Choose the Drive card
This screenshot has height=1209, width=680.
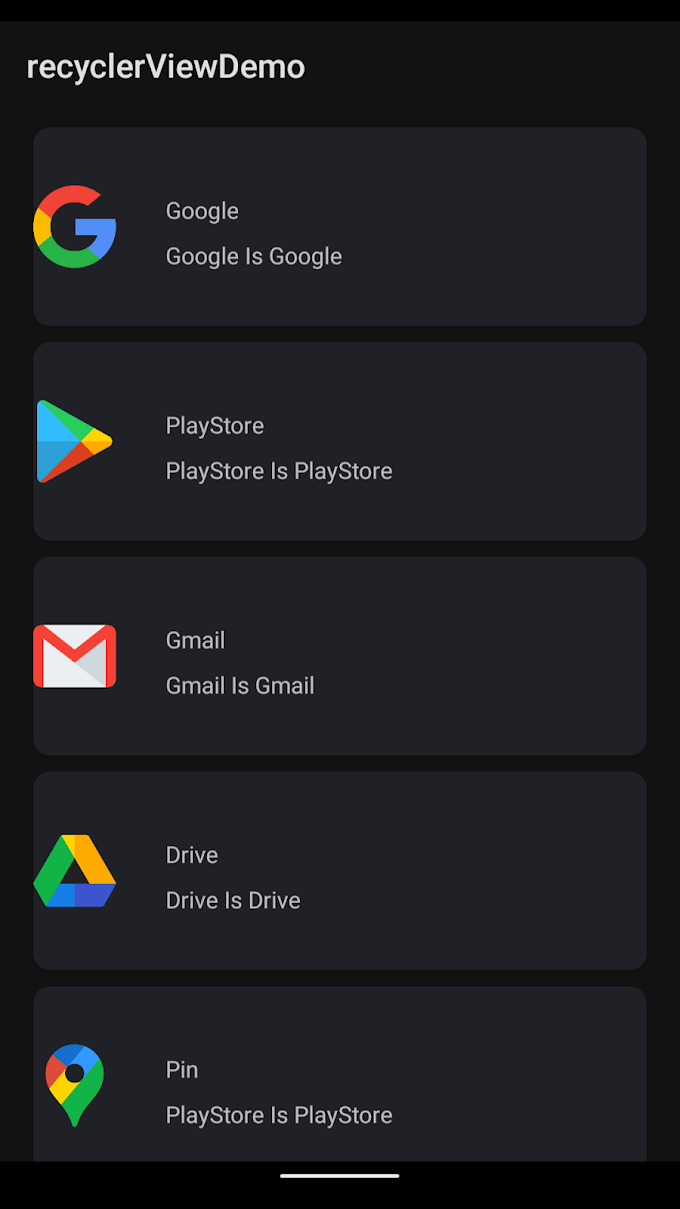click(340, 870)
